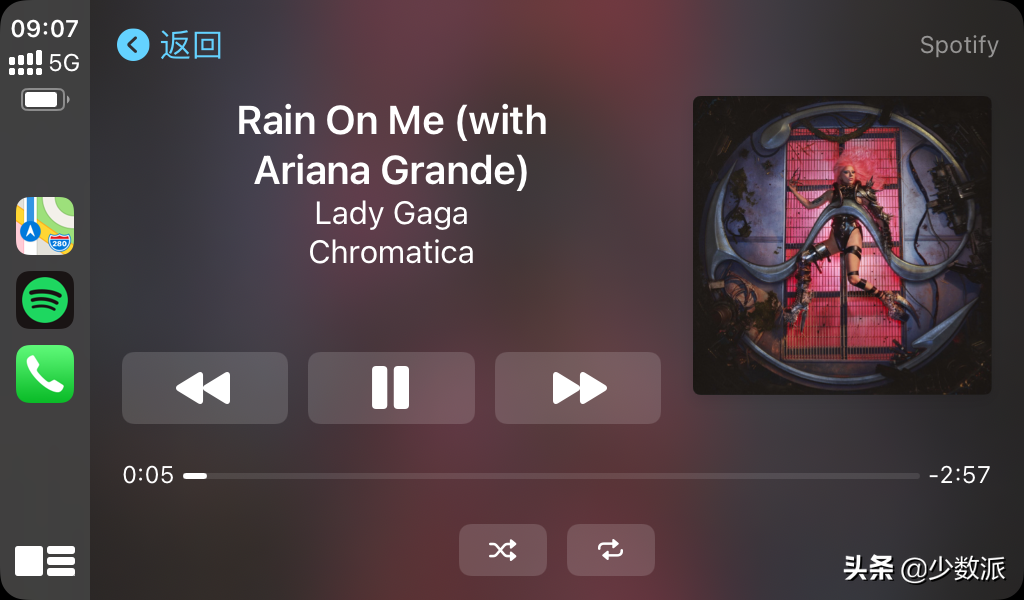The image size is (1024, 600).
Task: Open the Maps app from the sidebar
Action: pos(45,226)
